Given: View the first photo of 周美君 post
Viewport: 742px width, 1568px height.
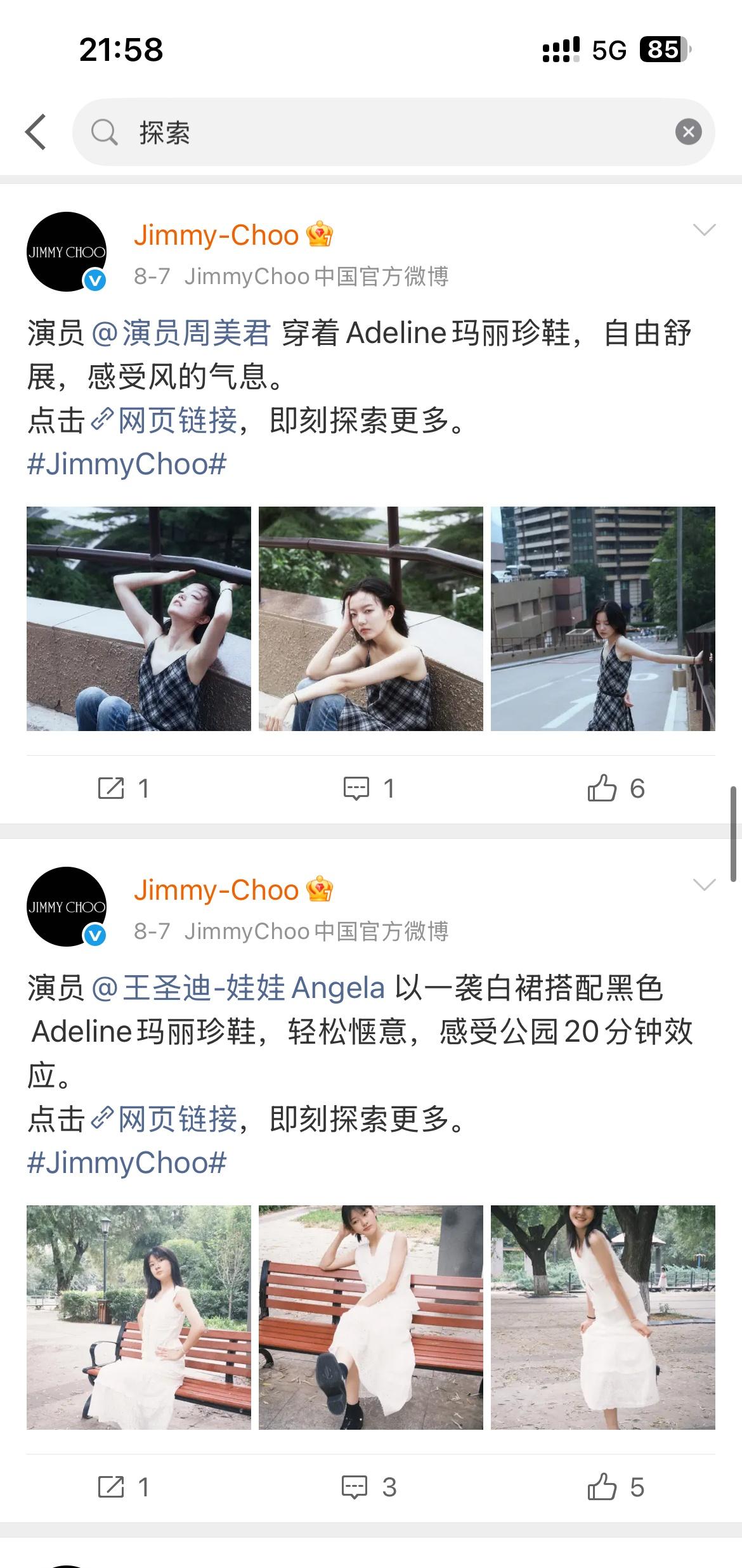Looking at the screenshot, I should pos(139,618).
